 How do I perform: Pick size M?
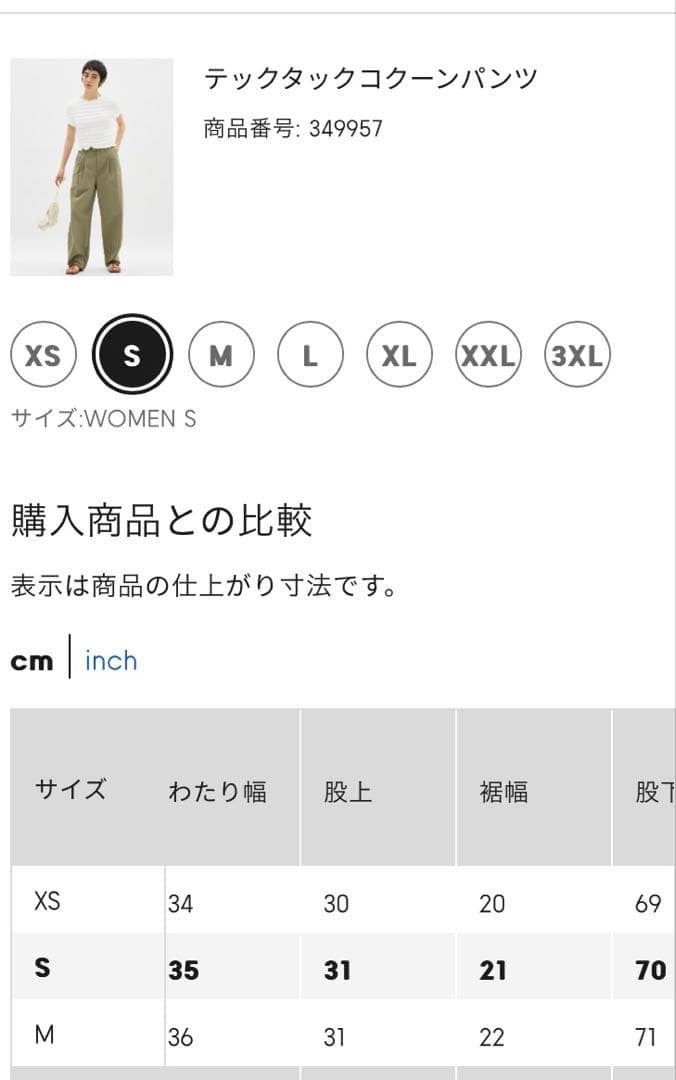[221, 355]
